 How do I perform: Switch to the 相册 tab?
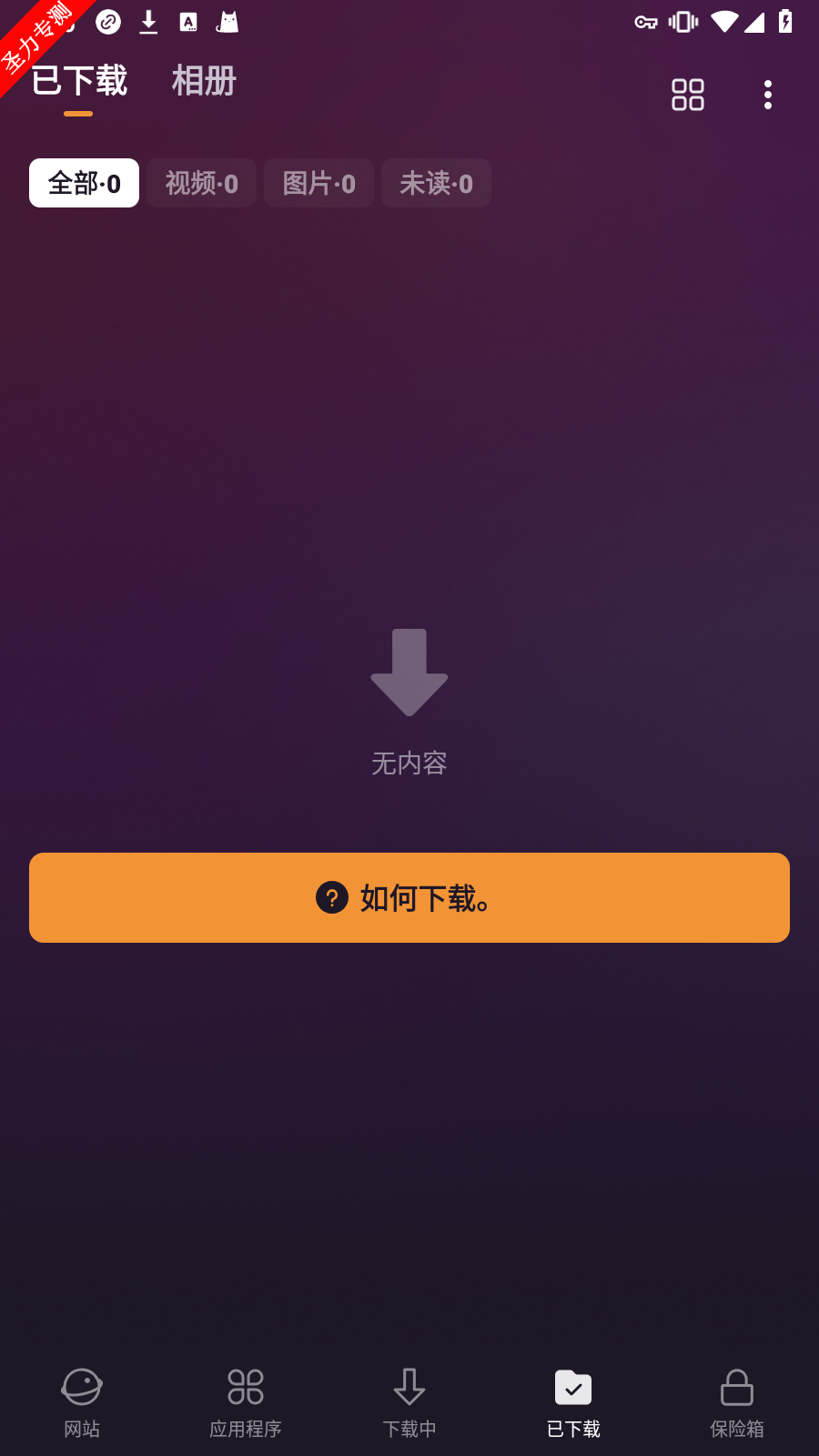(204, 81)
